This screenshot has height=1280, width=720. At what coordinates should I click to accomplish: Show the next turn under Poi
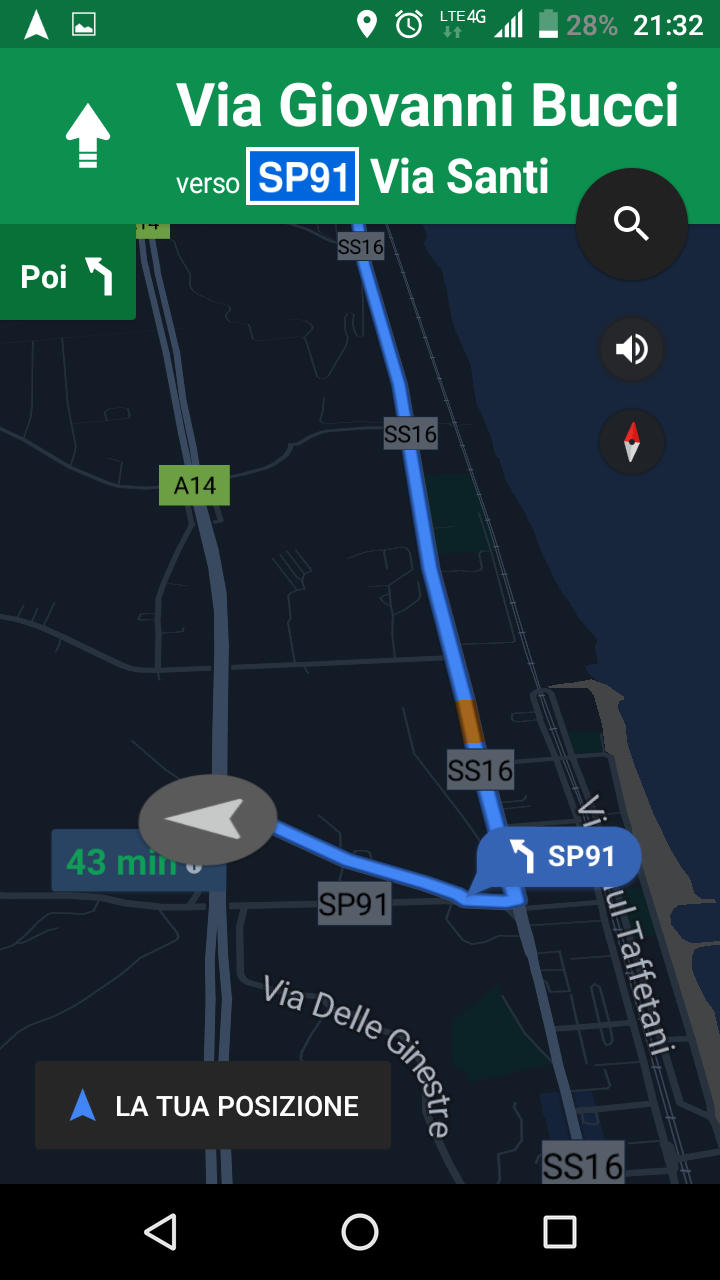[67, 275]
